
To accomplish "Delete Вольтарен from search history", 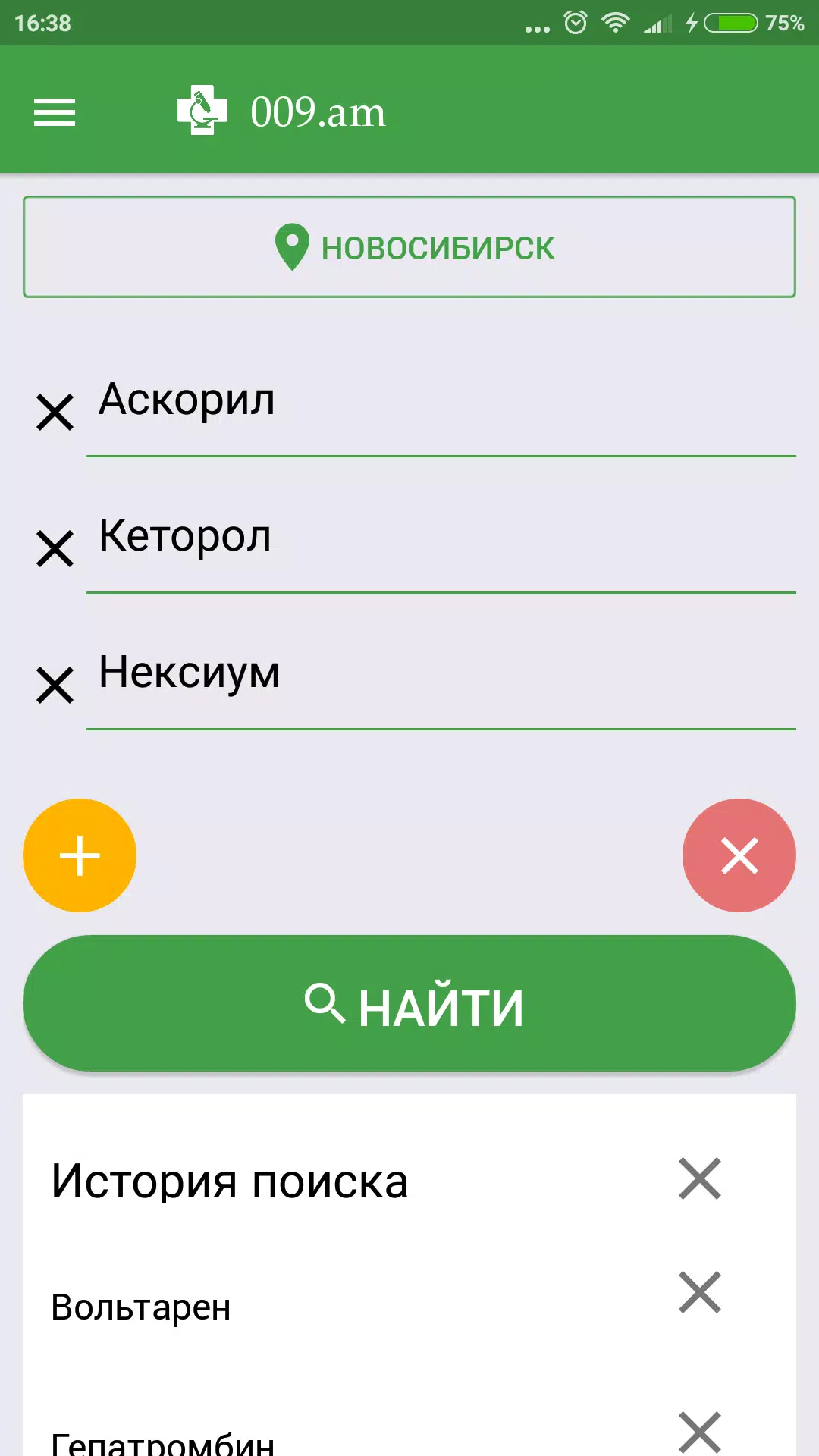I will [699, 1292].
